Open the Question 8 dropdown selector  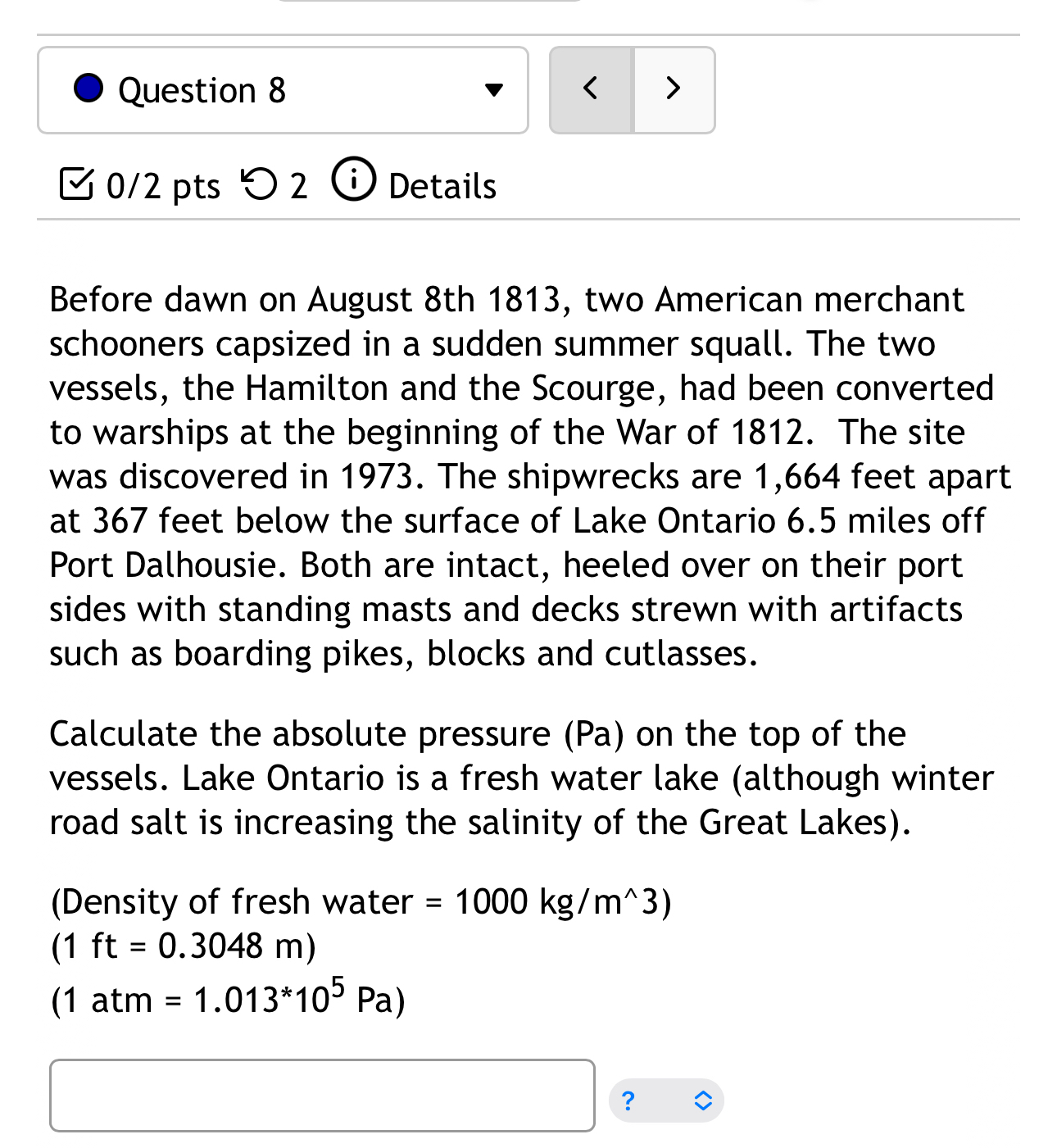pos(283,90)
